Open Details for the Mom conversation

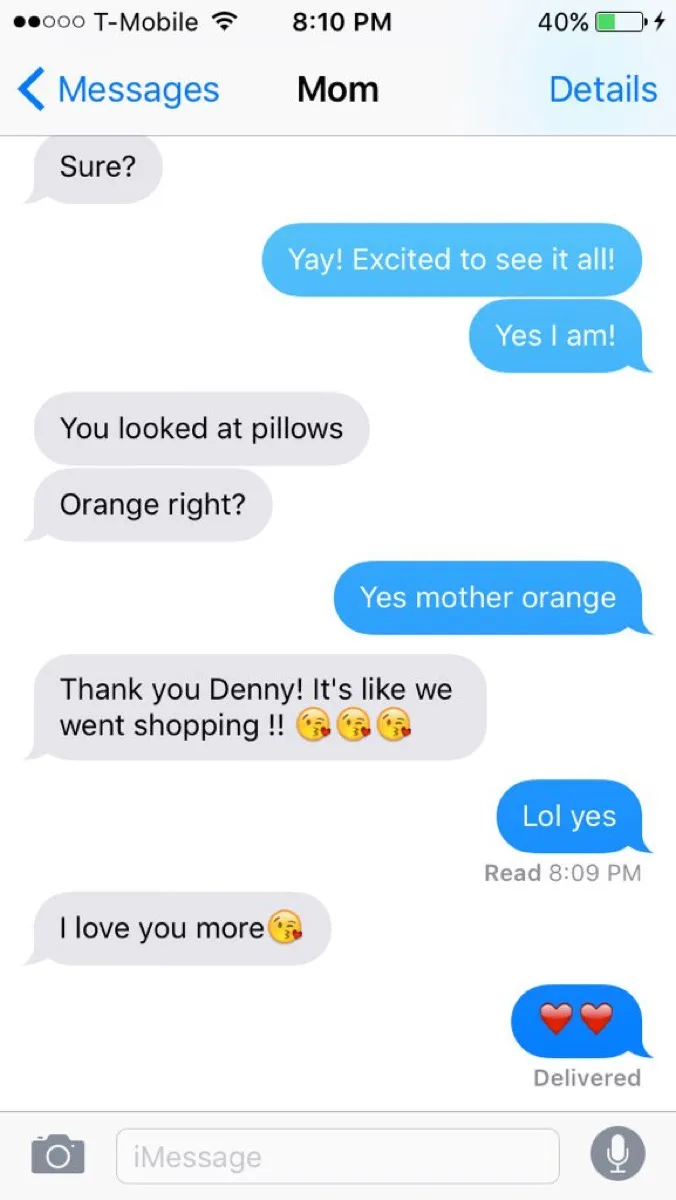click(x=603, y=90)
